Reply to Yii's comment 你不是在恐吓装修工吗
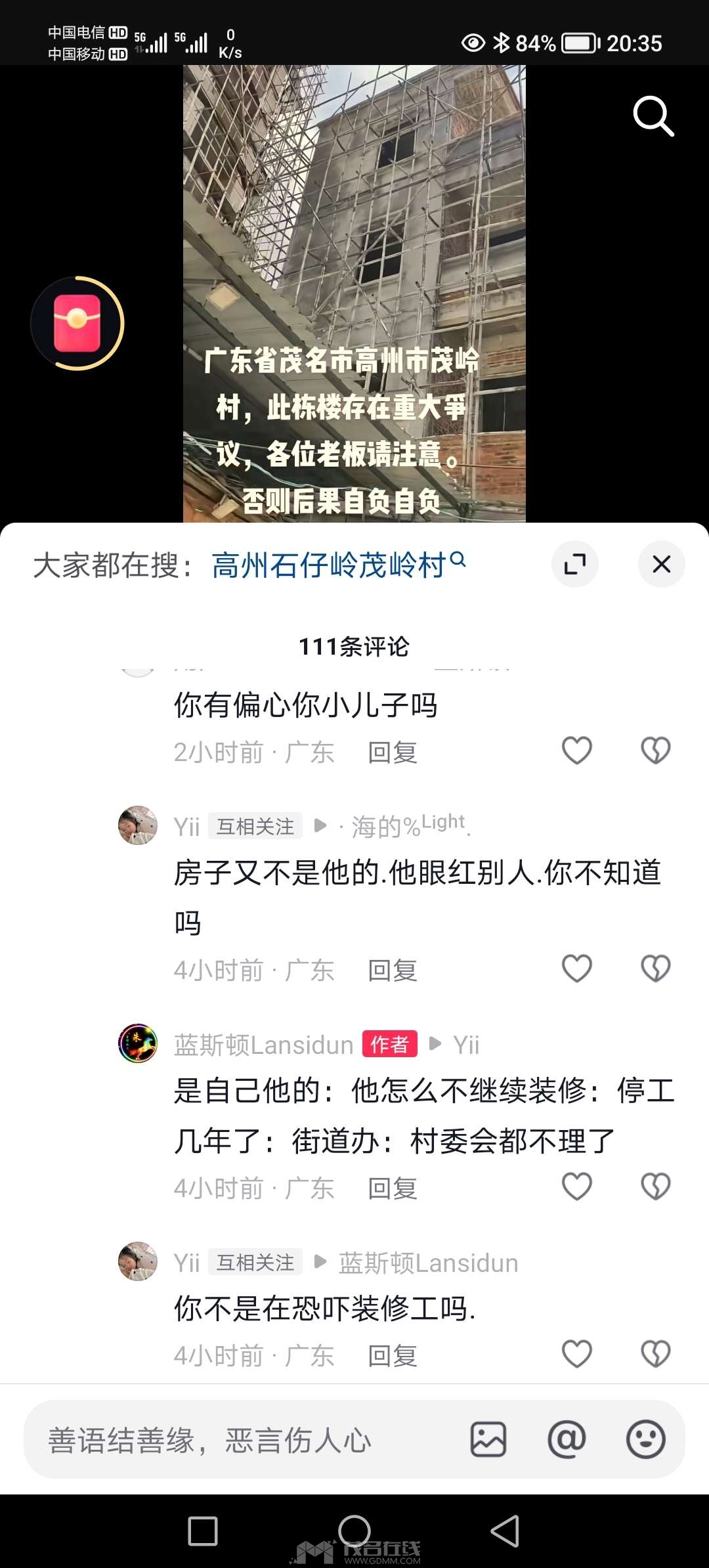Image resolution: width=709 pixels, height=1568 pixels. pyautogui.click(x=392, y=1356)
